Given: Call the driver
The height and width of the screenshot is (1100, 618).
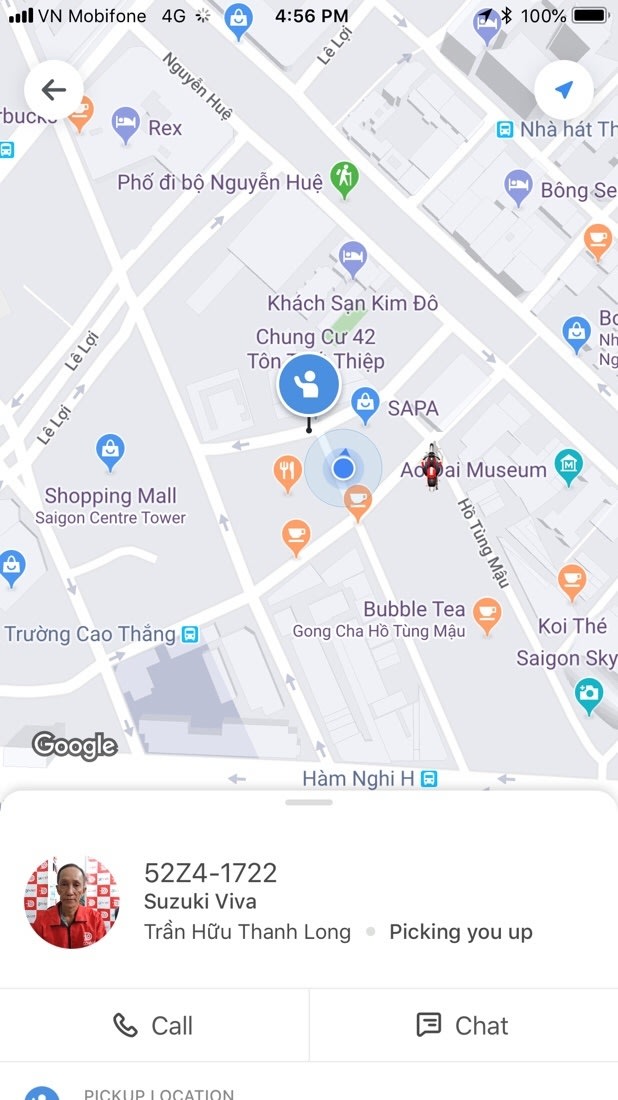Looking at the screenshot, I should 154,1026.
